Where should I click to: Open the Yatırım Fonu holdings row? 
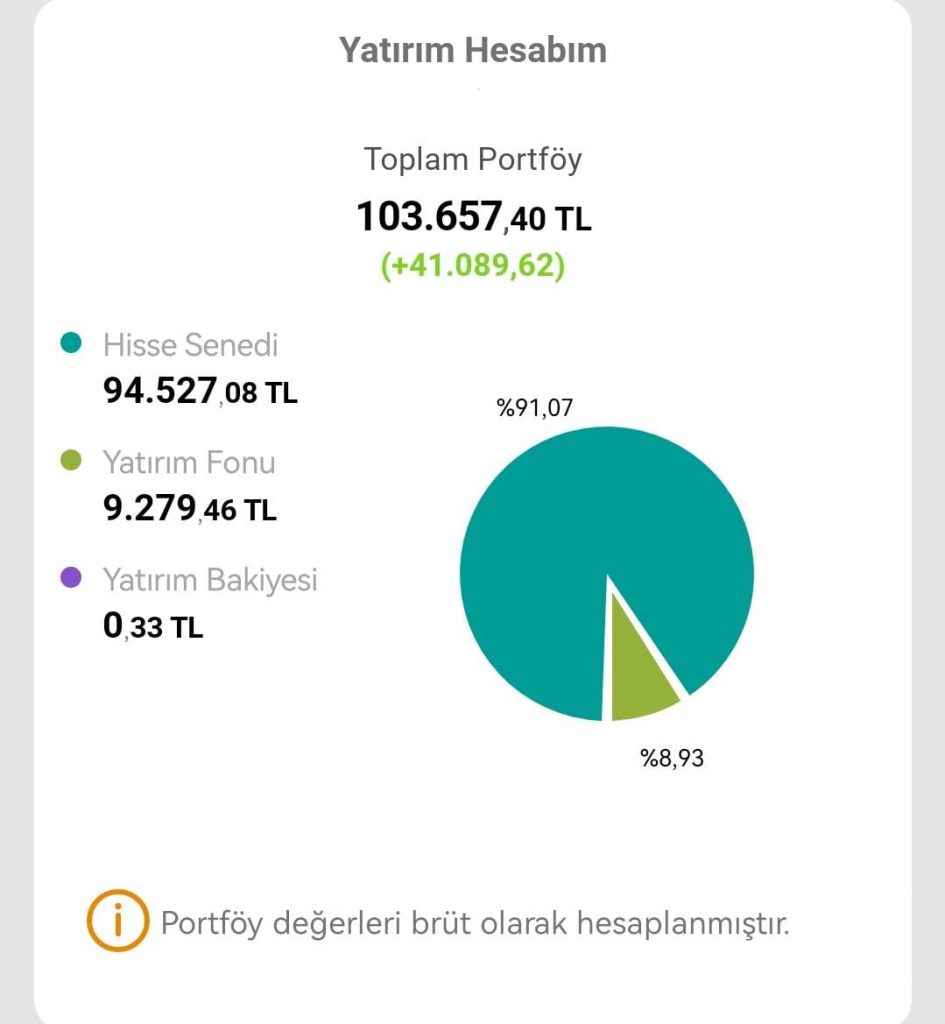(189, 486)
